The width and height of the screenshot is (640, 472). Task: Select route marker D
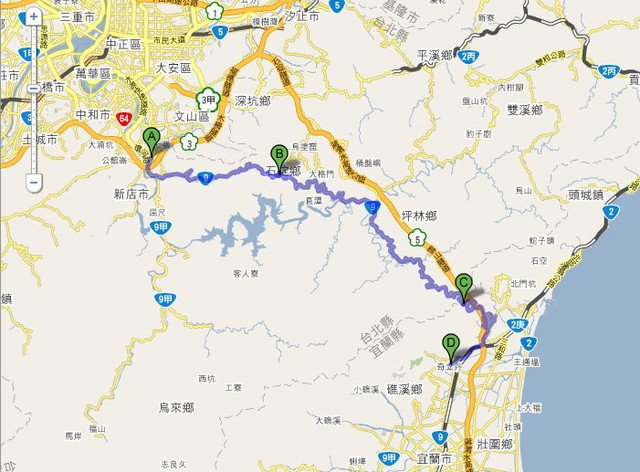pos(451,344)
